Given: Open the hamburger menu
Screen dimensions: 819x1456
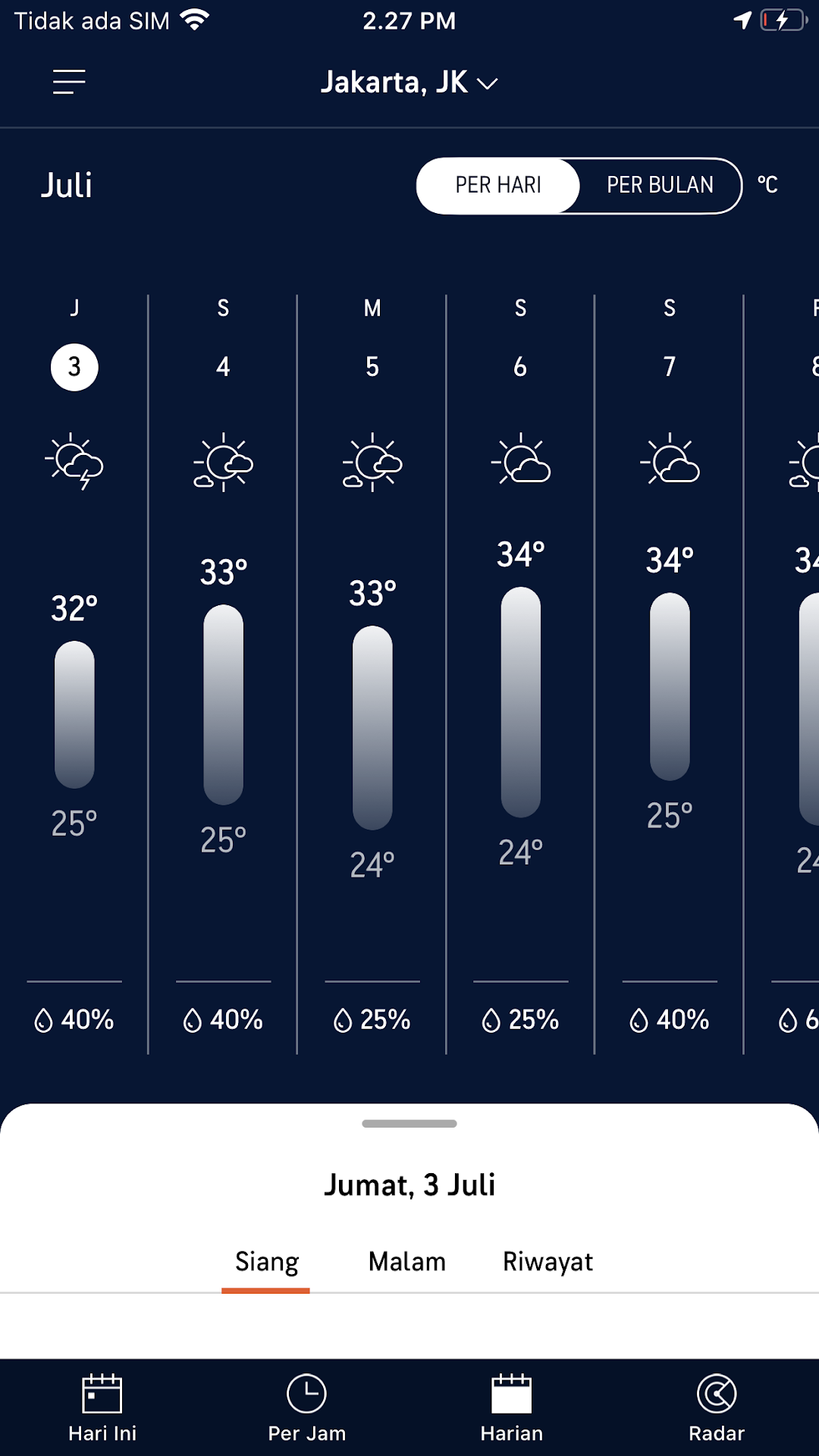Looking at the screenshot, I should point(69,82).
